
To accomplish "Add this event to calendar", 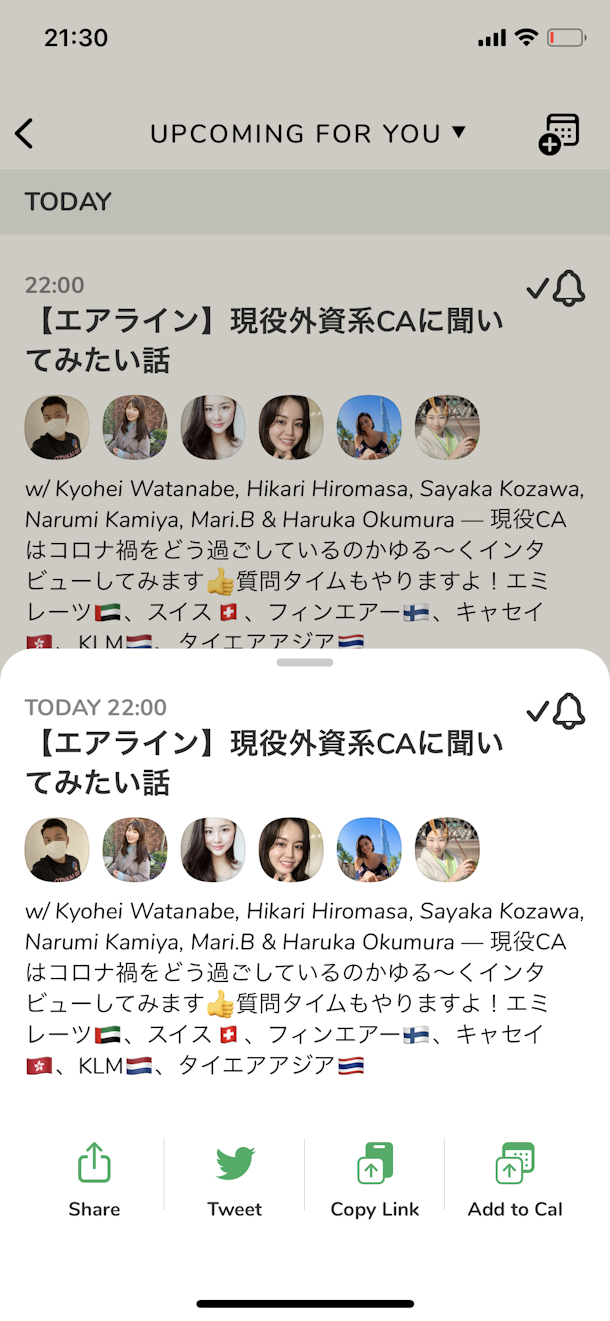I will pyautogui.click(x=515, y=1180).
